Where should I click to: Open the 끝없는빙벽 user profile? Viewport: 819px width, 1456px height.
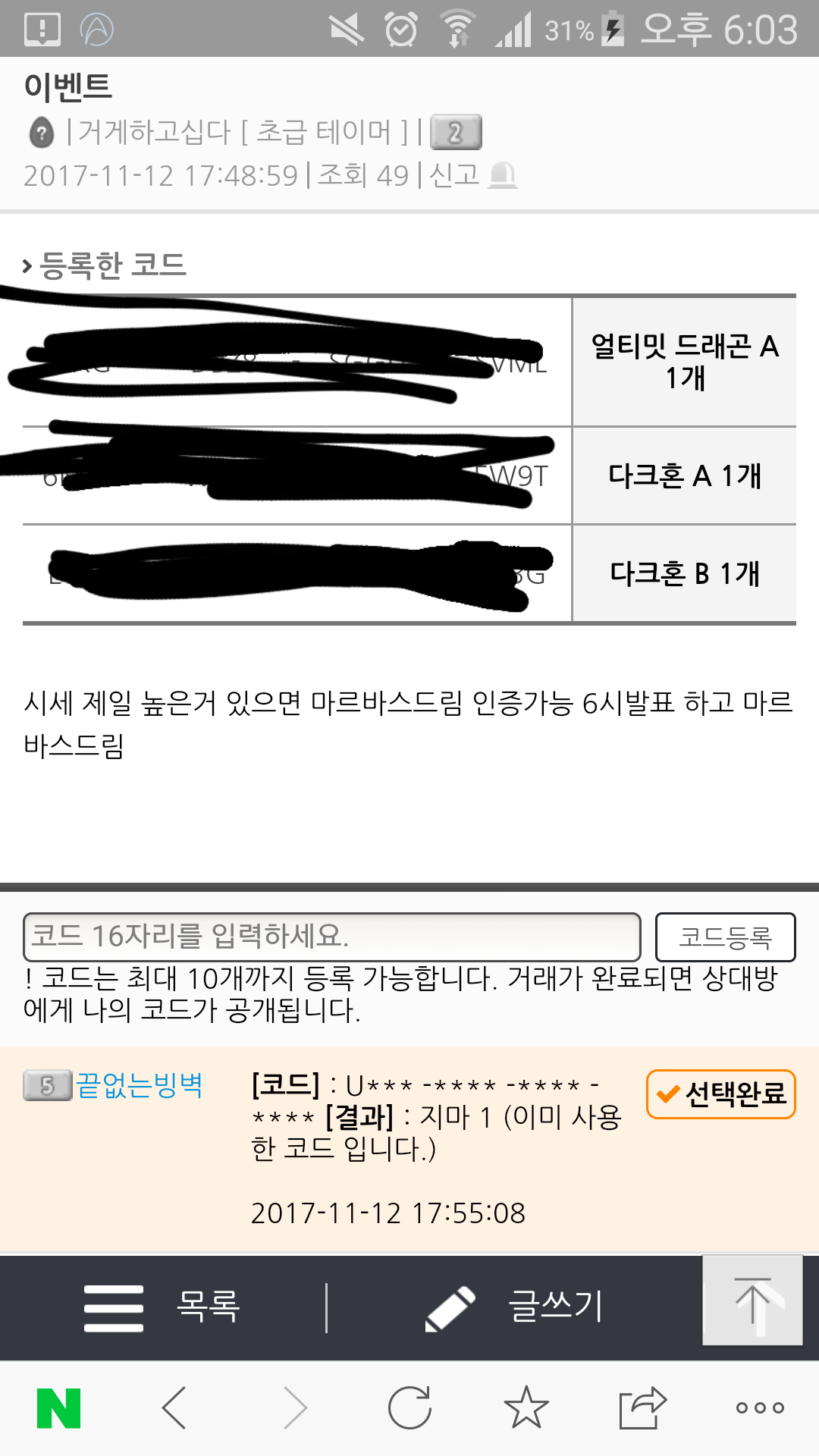(139, 1085)
